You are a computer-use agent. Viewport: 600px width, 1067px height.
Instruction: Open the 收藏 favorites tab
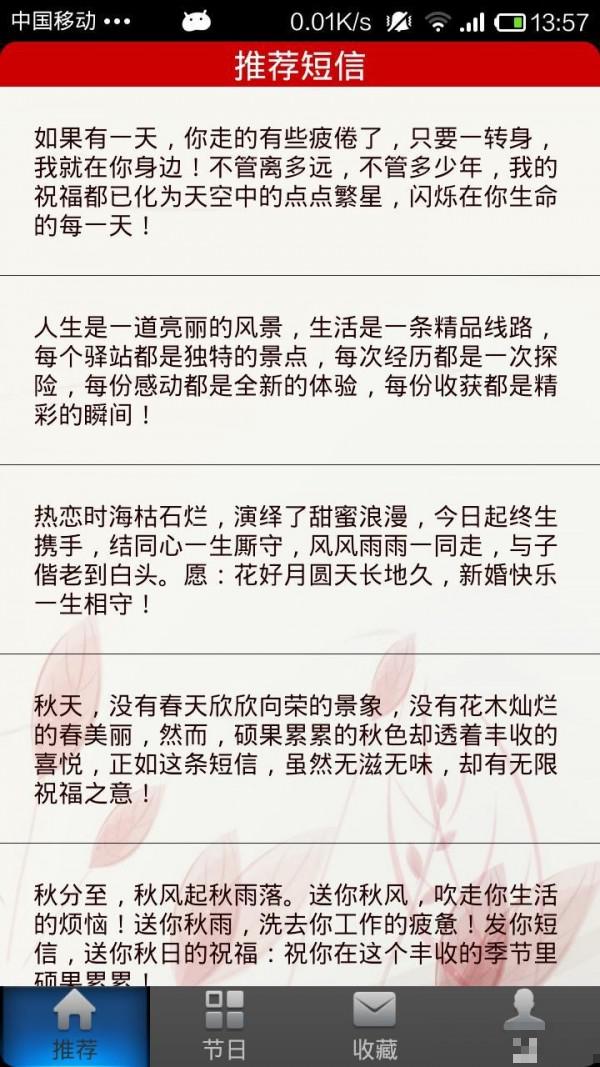[374, 1025]
